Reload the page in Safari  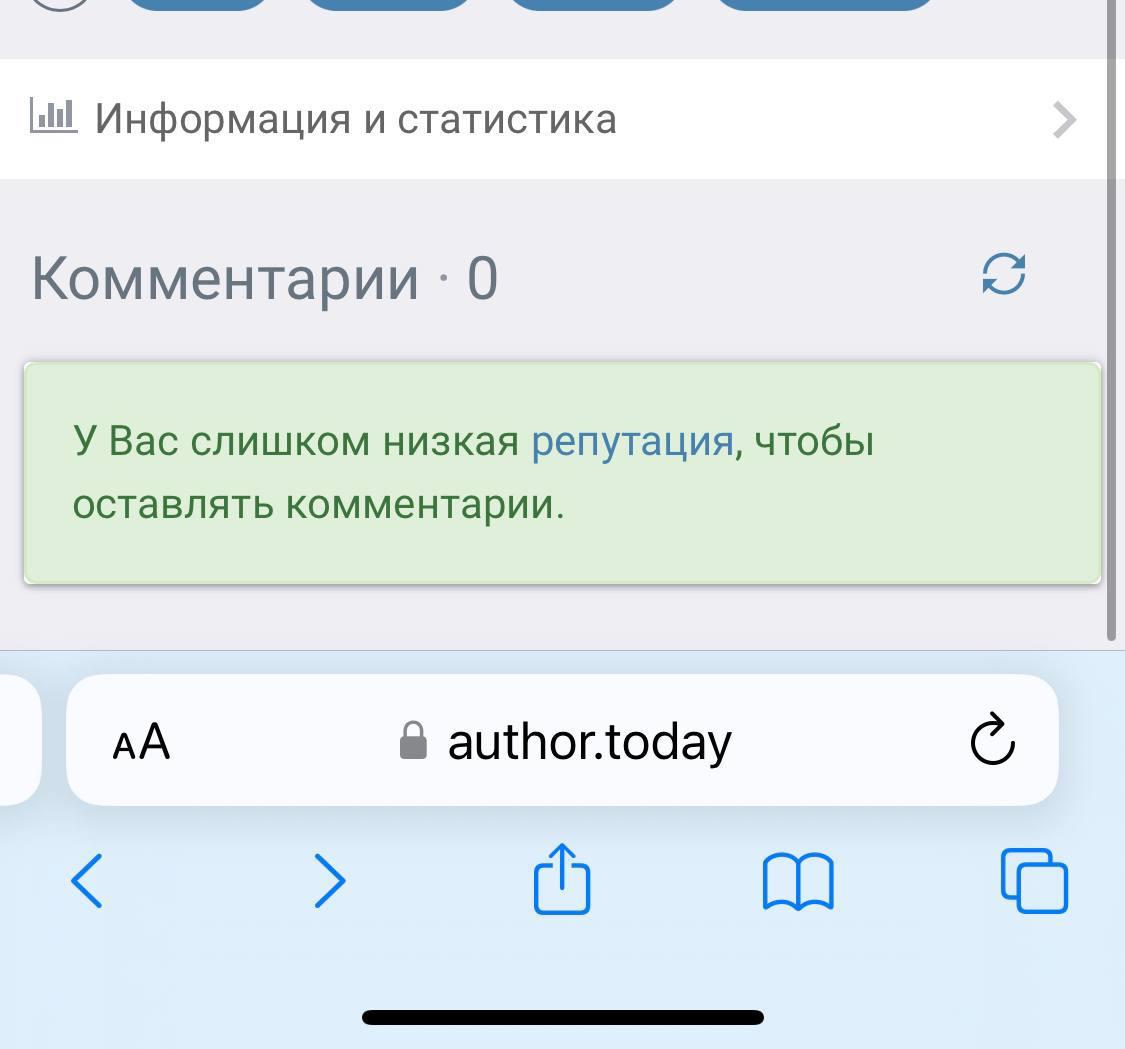[992, 741]
